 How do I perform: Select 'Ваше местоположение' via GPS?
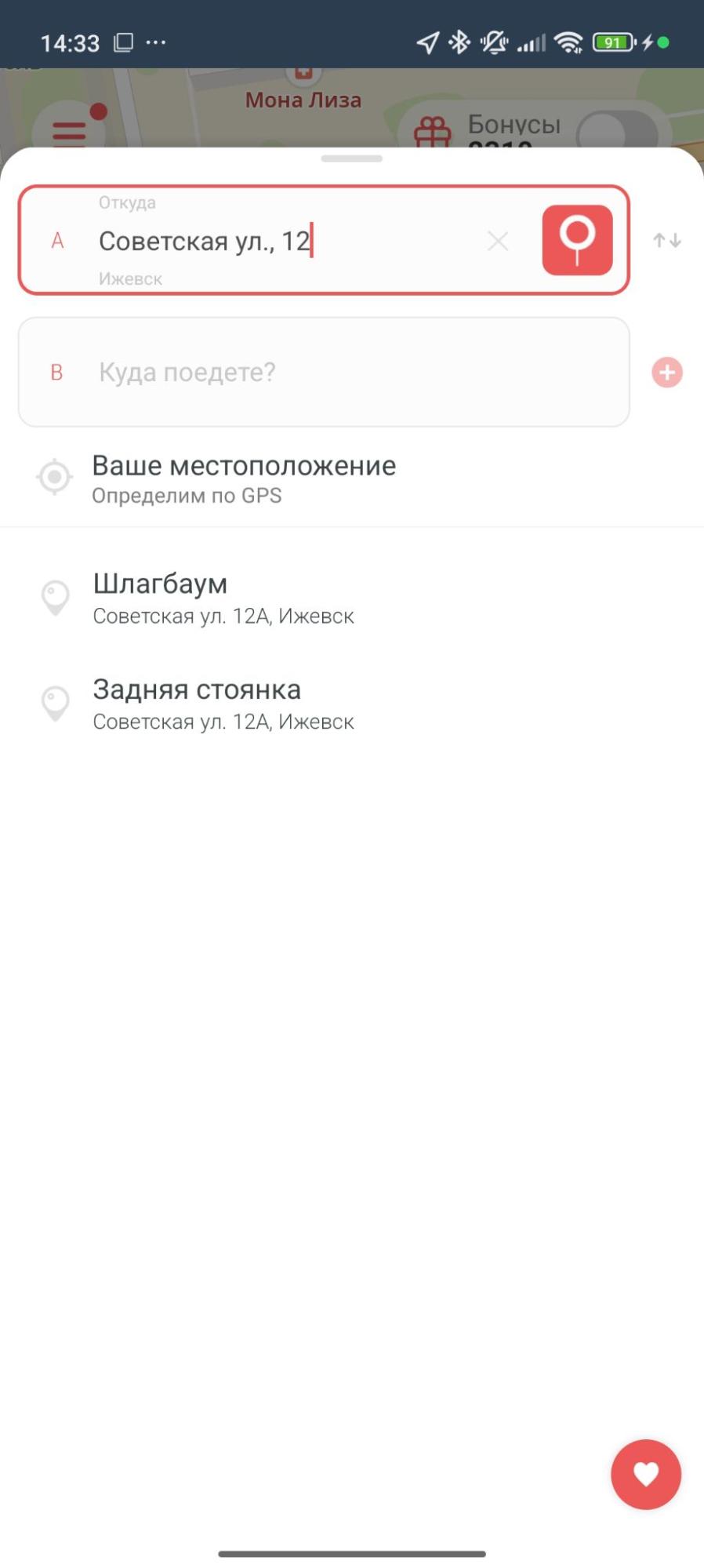click(x=243, y=477)
